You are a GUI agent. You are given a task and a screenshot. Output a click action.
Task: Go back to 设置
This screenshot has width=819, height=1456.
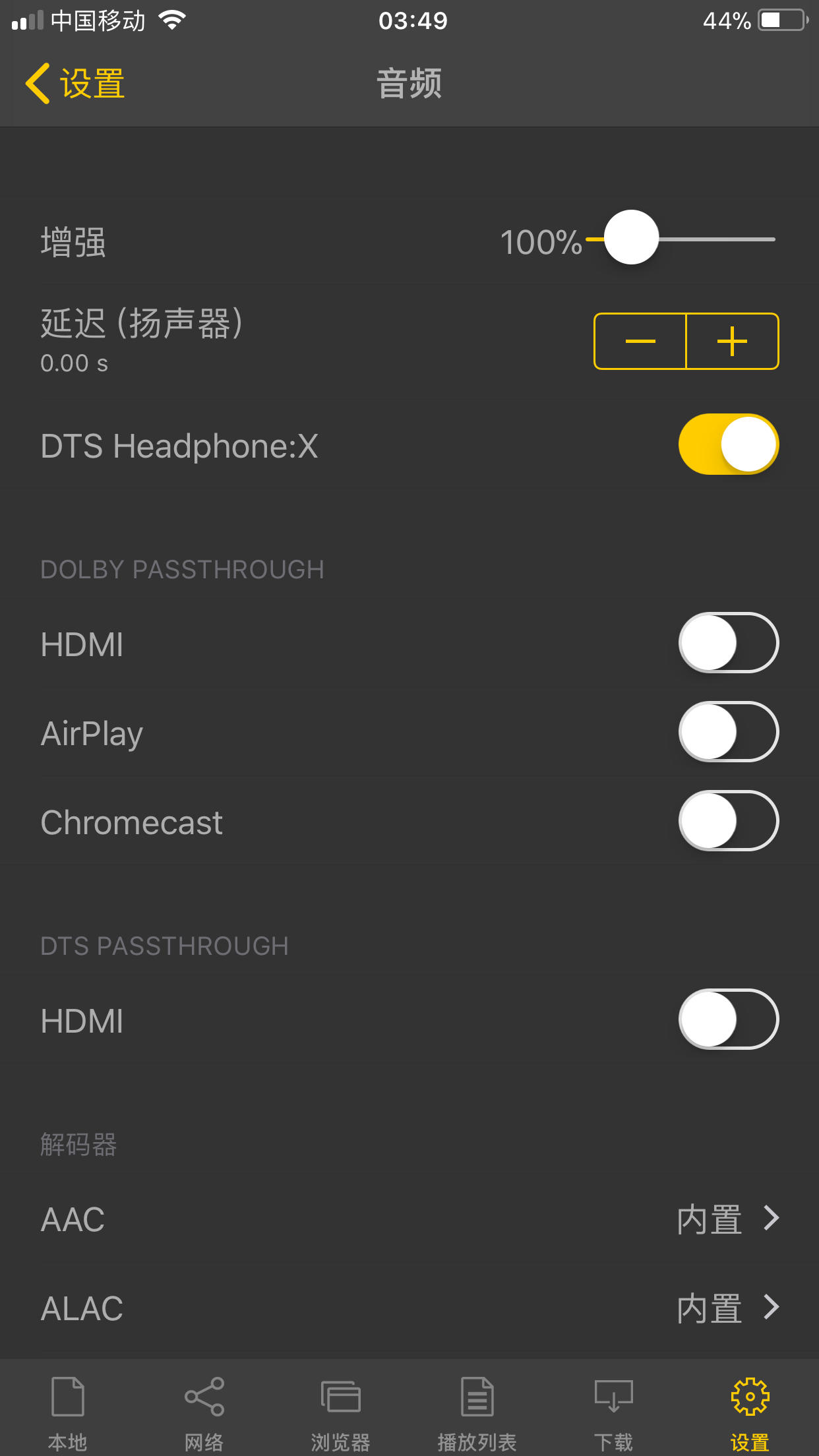(75, 84)
